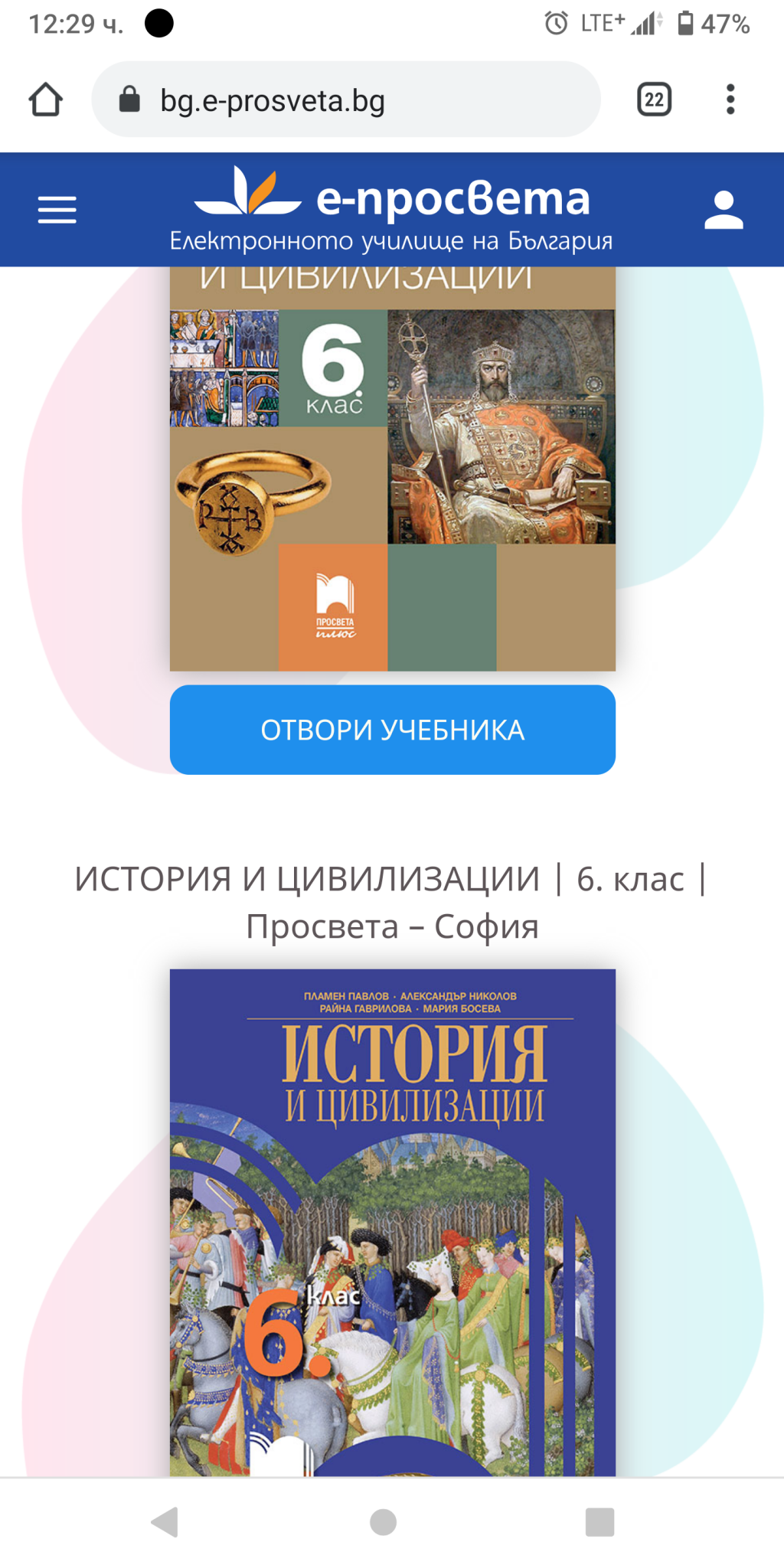
Task: Open the browser tab switcher showing 22
Action: 655,100
